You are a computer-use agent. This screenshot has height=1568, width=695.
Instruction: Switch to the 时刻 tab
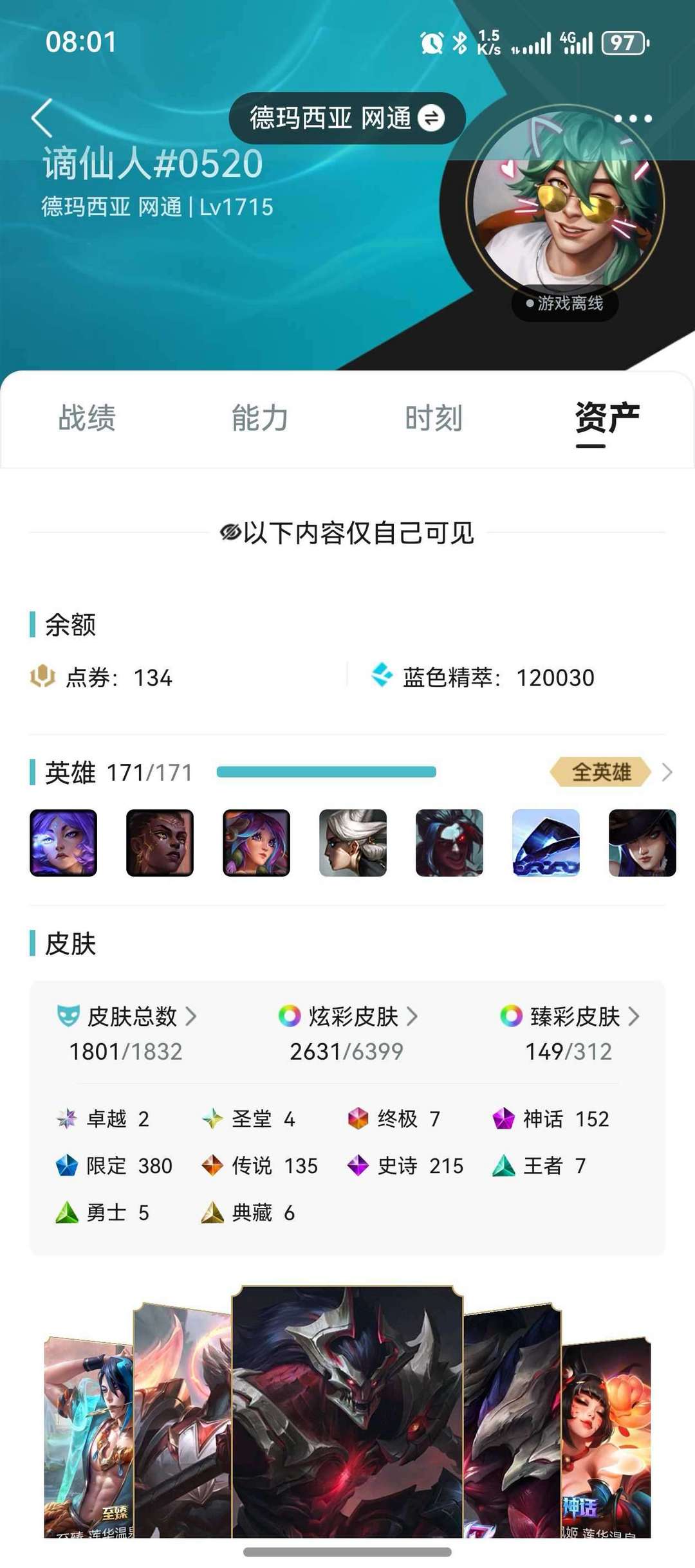pos(434,418)
